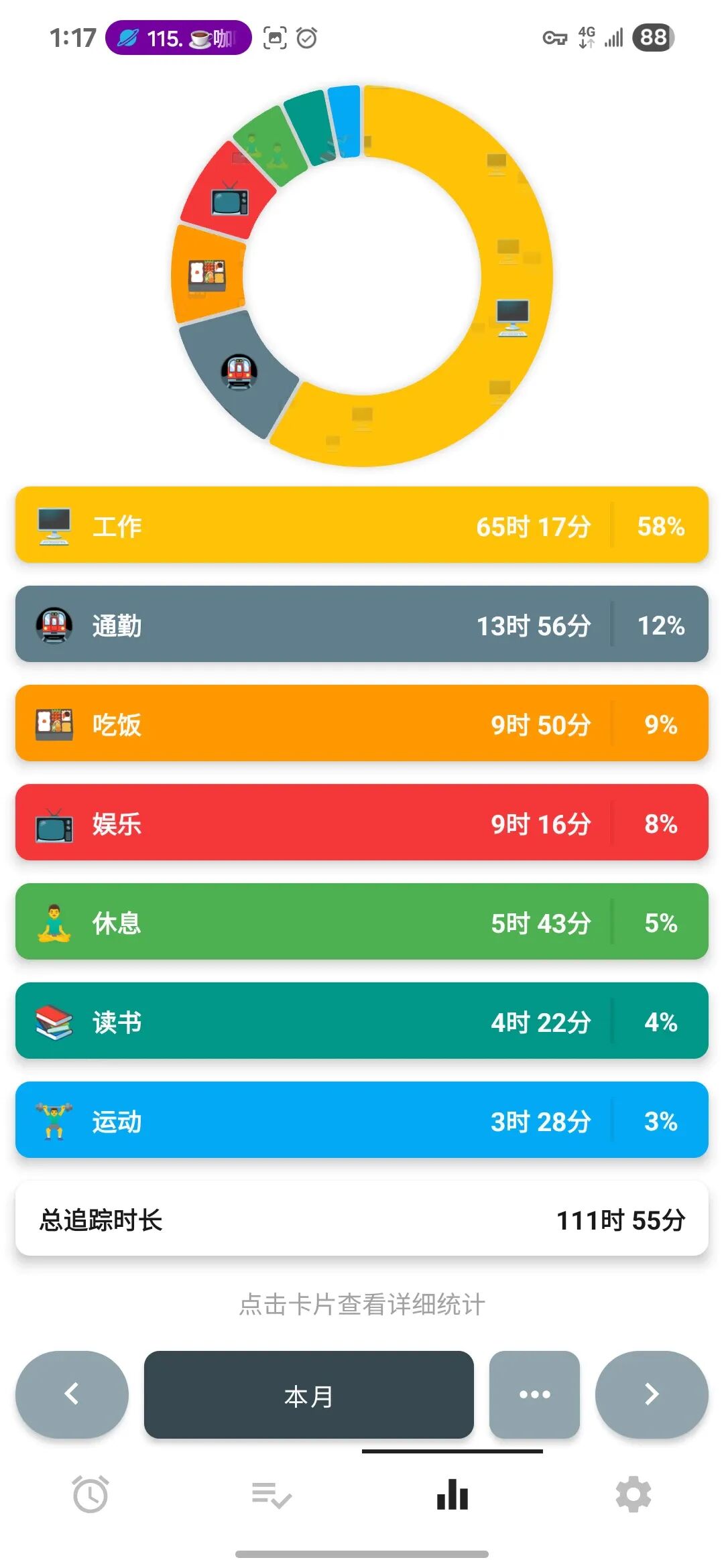Open the 工作 statistics card
This screenshot has width=724, height=1568.
tap(362, 525)
